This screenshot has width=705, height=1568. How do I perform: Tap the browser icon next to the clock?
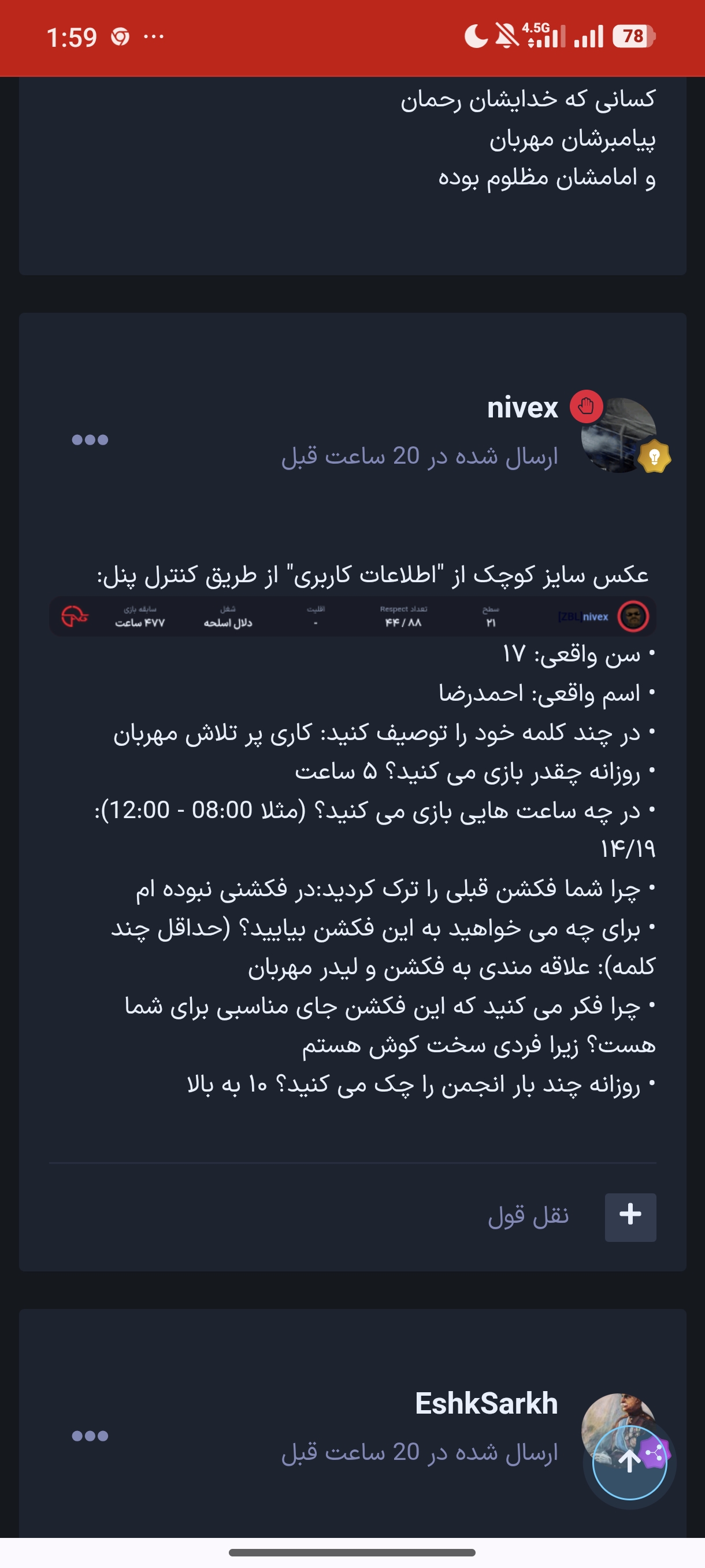(x=120, y=37)
